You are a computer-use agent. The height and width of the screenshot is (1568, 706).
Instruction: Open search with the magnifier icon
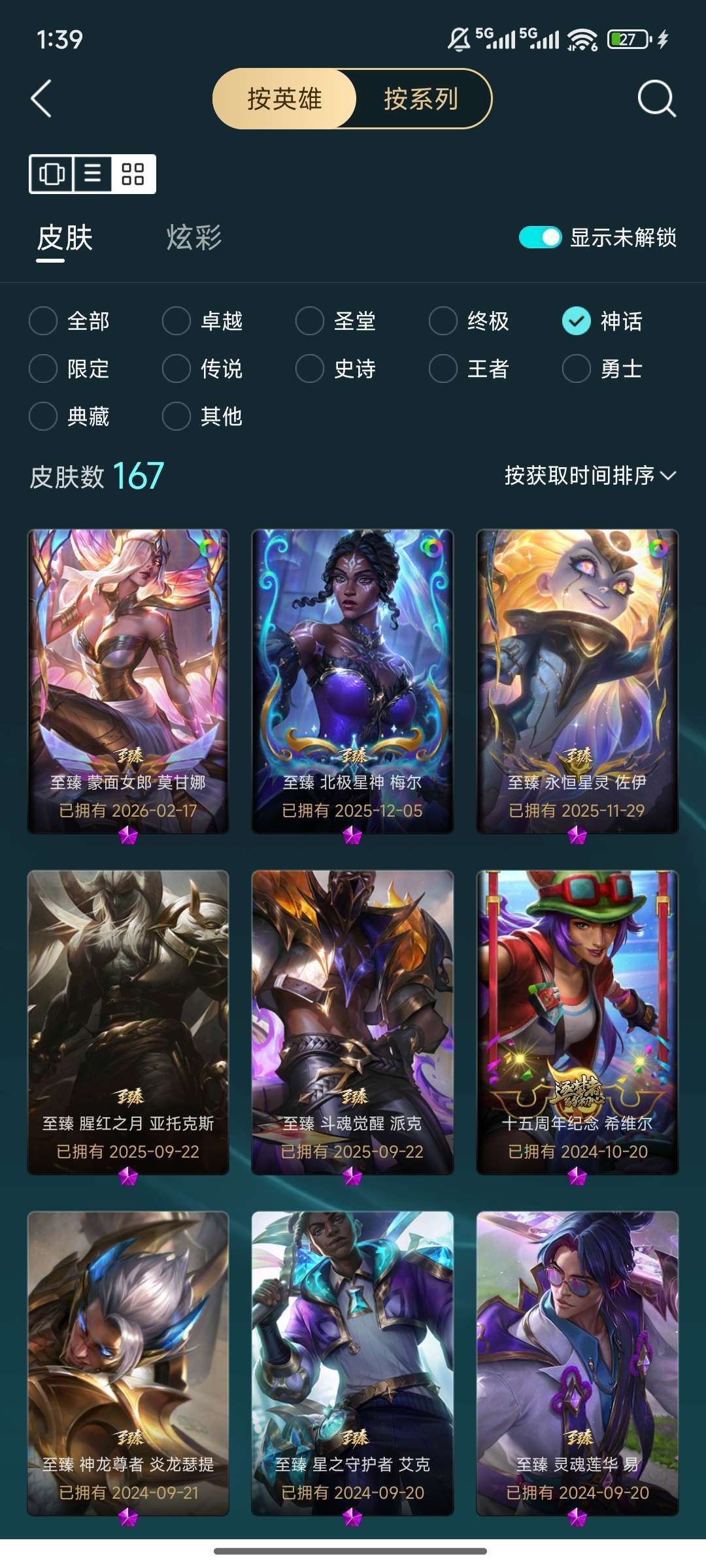(654, 98)
